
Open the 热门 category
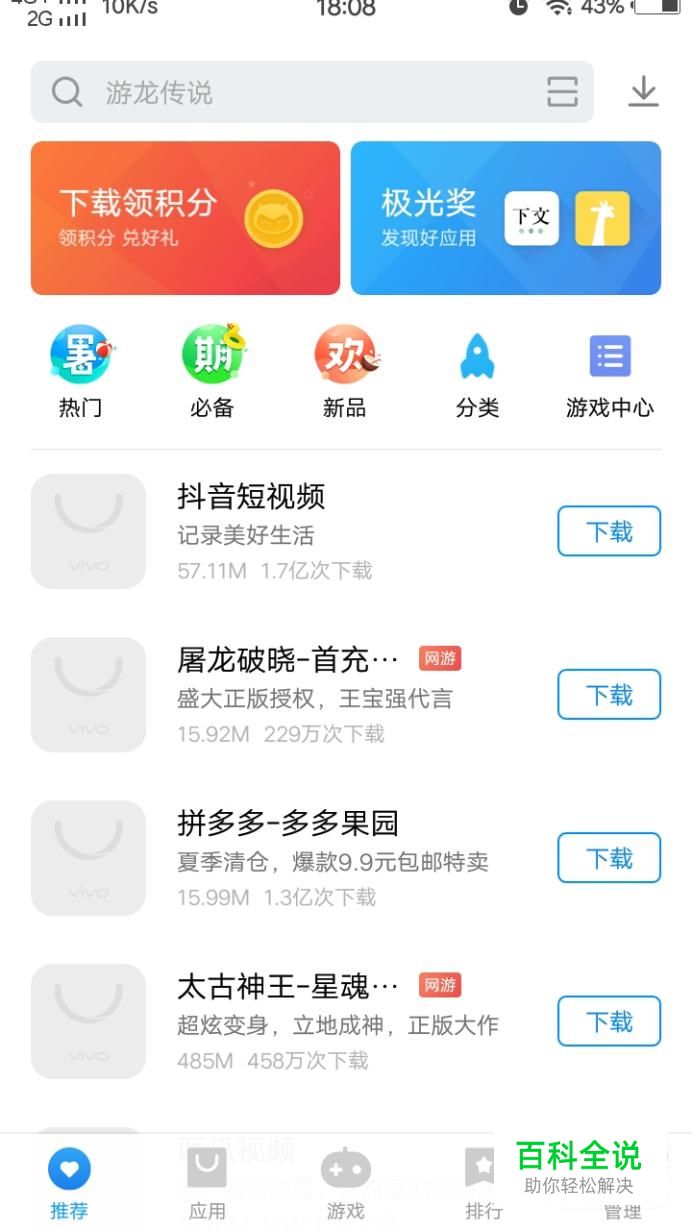click(80, 372)
